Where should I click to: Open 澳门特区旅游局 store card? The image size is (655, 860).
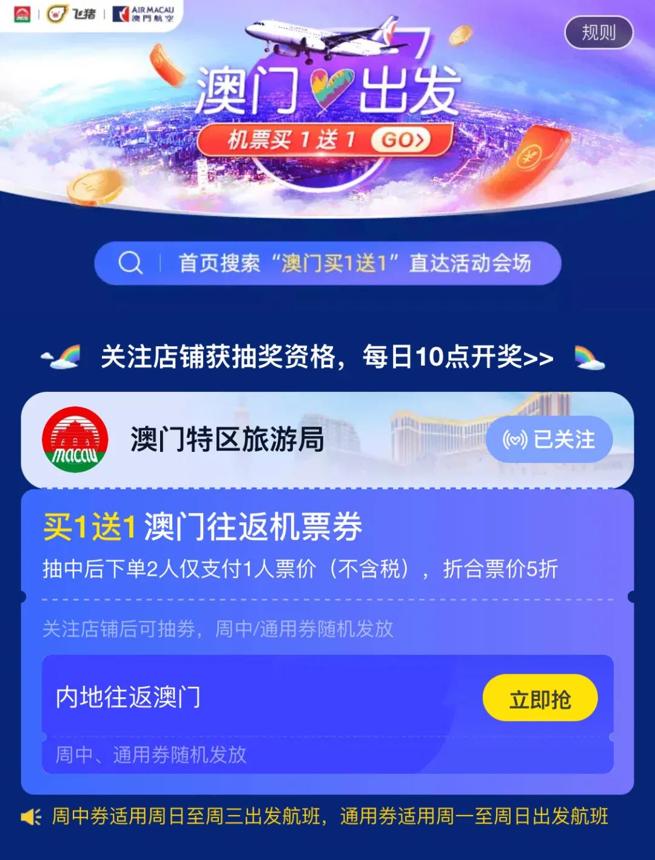pyautogui.click(x=227, y=439)
